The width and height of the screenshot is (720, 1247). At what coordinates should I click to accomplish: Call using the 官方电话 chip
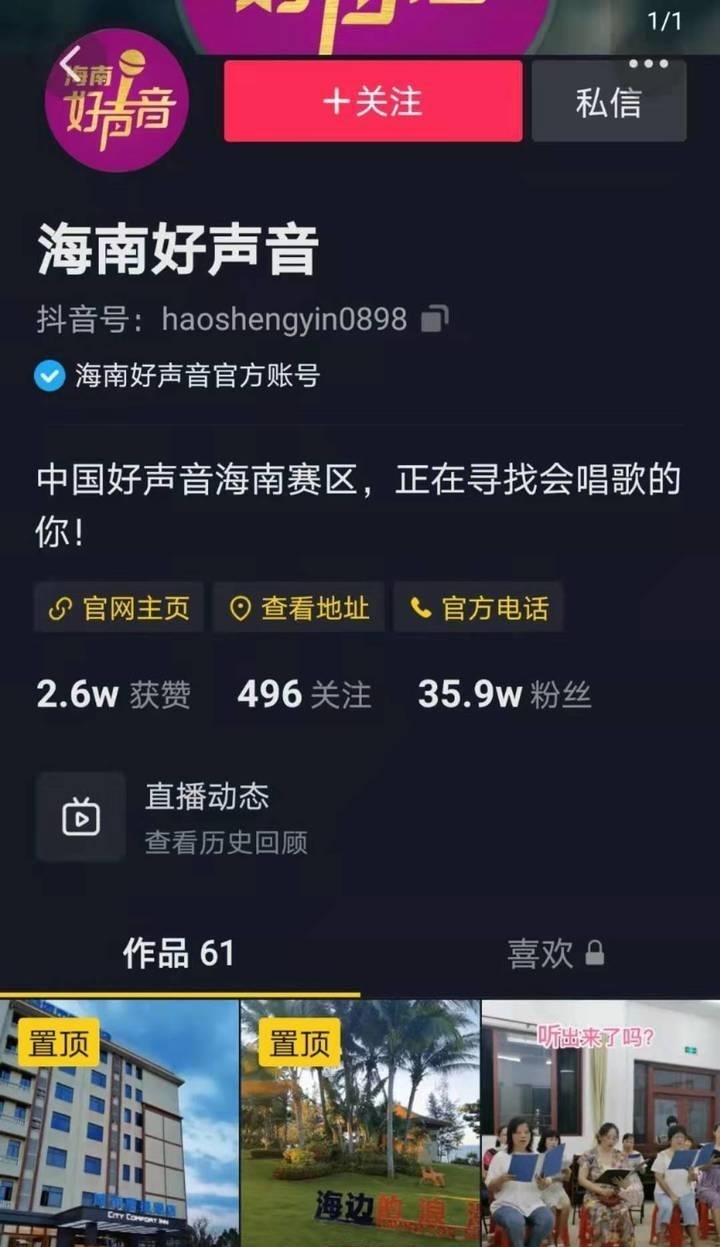[x=479, y=608]
